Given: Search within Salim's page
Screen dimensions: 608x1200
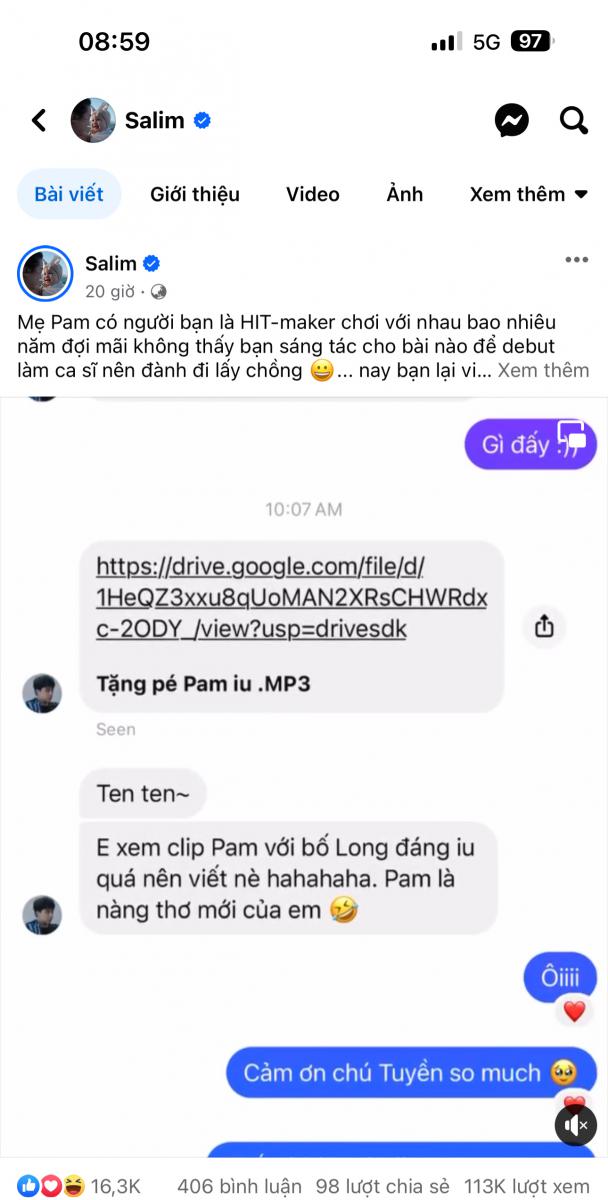Looking at the screenshot, I should pyautogui.click(x=573, y=121).
